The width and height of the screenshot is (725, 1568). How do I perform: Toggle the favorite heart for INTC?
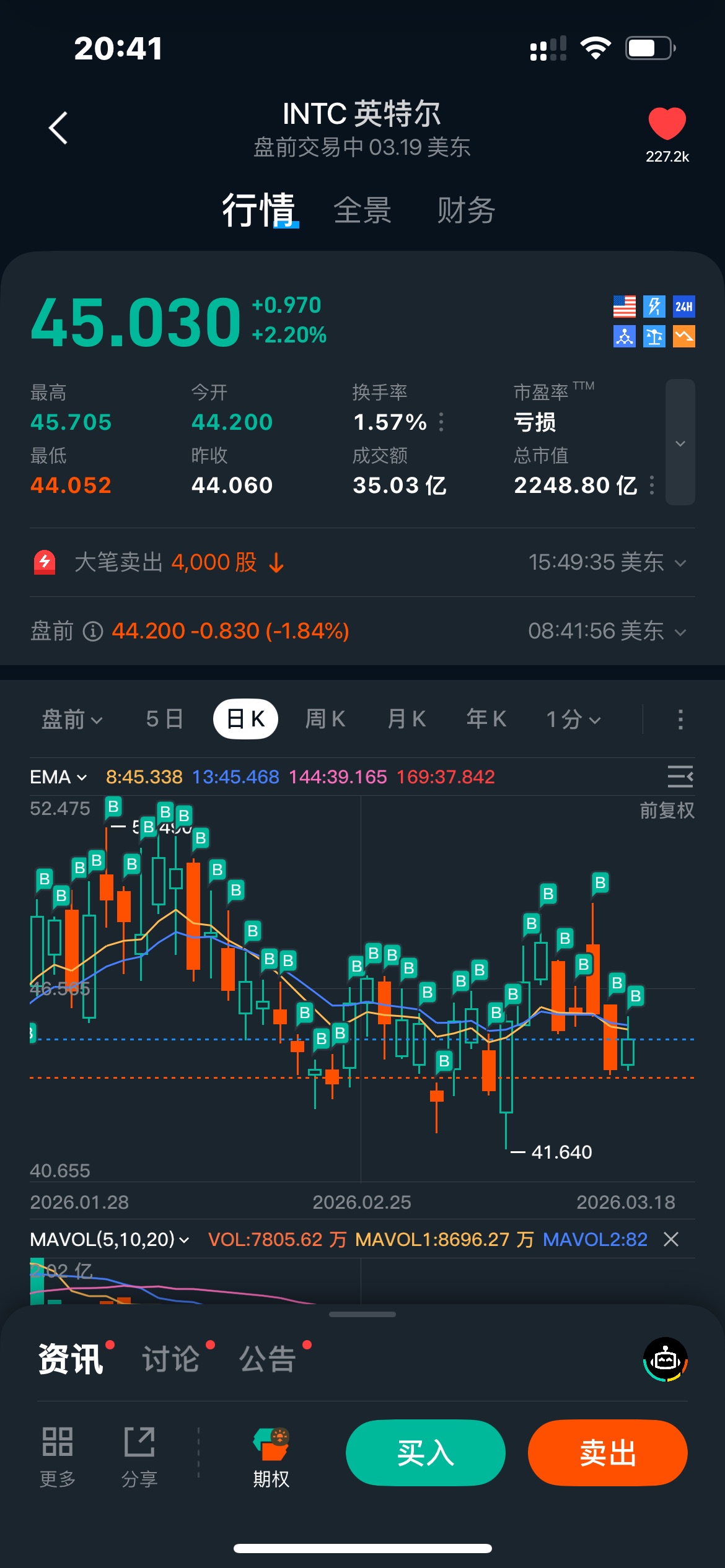tap(667, 124)
